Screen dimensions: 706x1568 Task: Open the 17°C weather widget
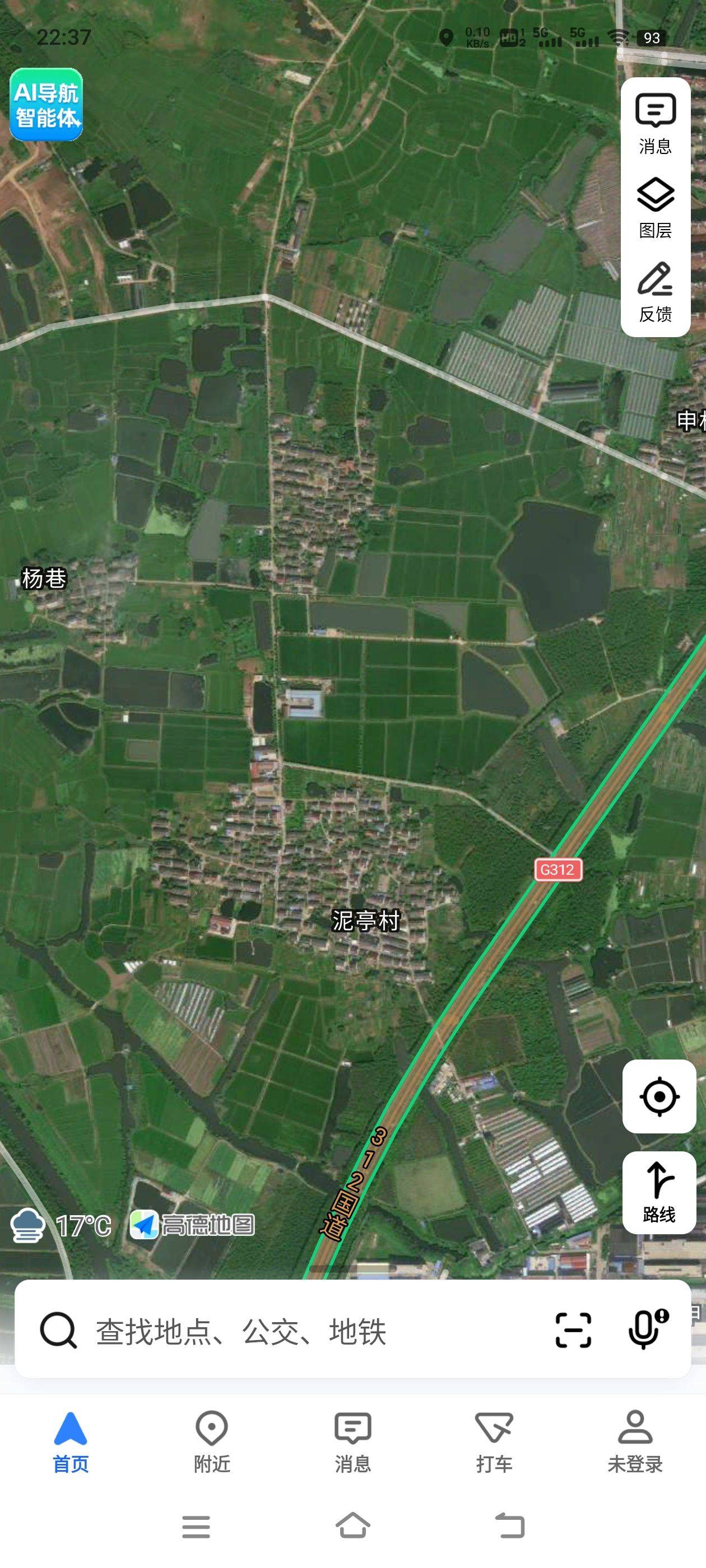[61, 1225]
